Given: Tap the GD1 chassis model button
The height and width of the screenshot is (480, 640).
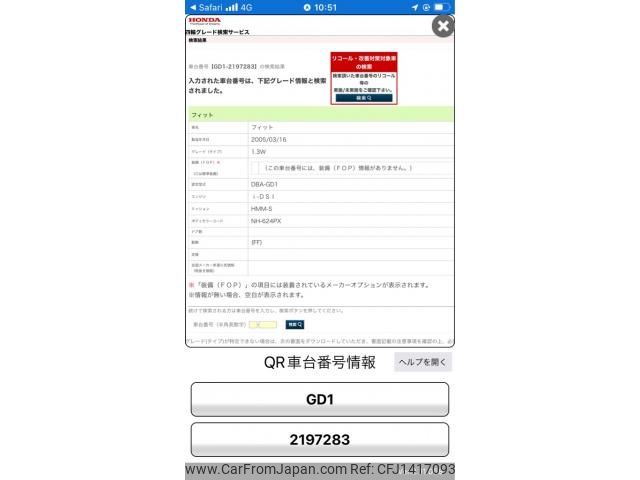Looking at the screenshot, I should pyautogui.click(x=319, y=399).
